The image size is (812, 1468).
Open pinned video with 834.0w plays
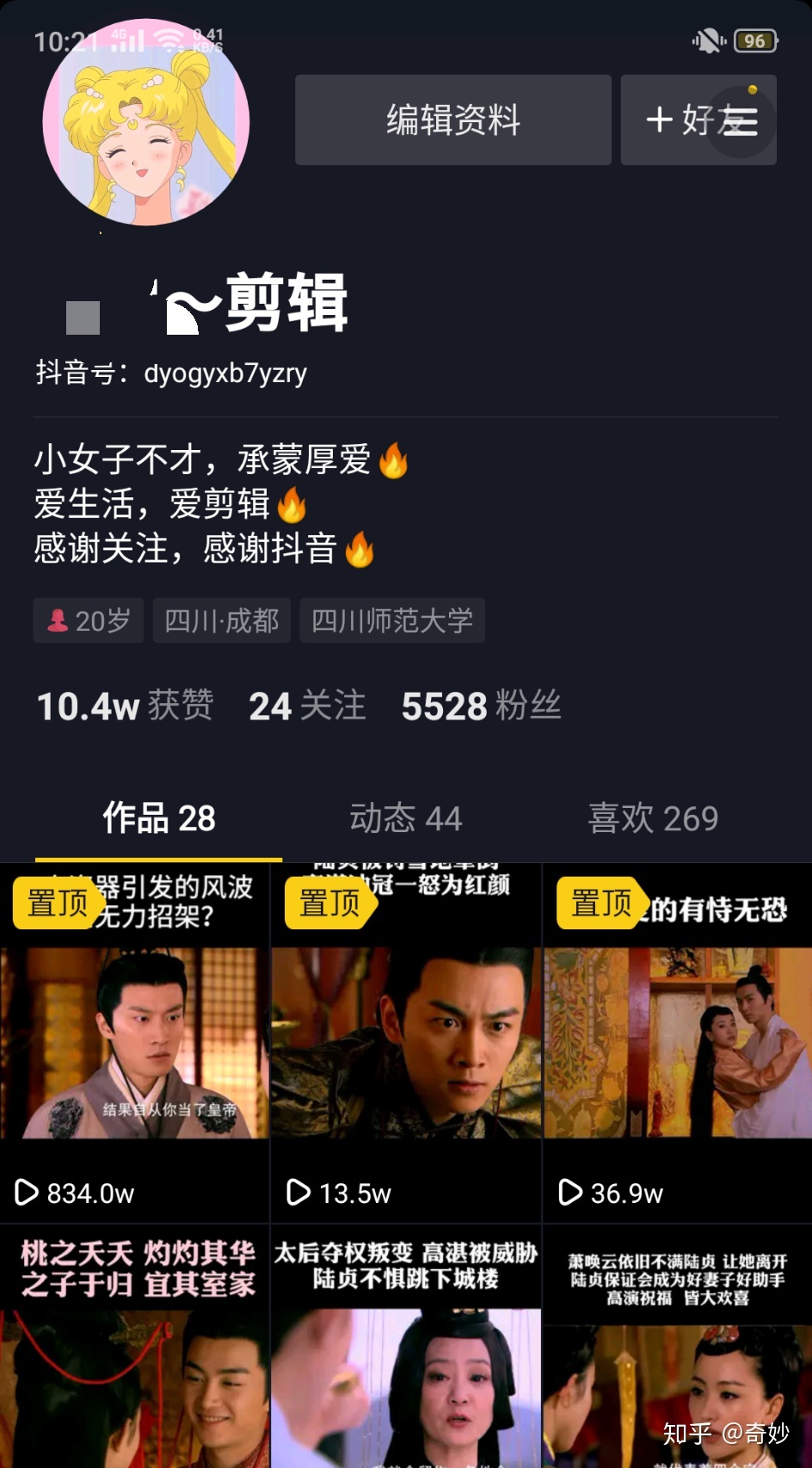tap(135, 1043)
